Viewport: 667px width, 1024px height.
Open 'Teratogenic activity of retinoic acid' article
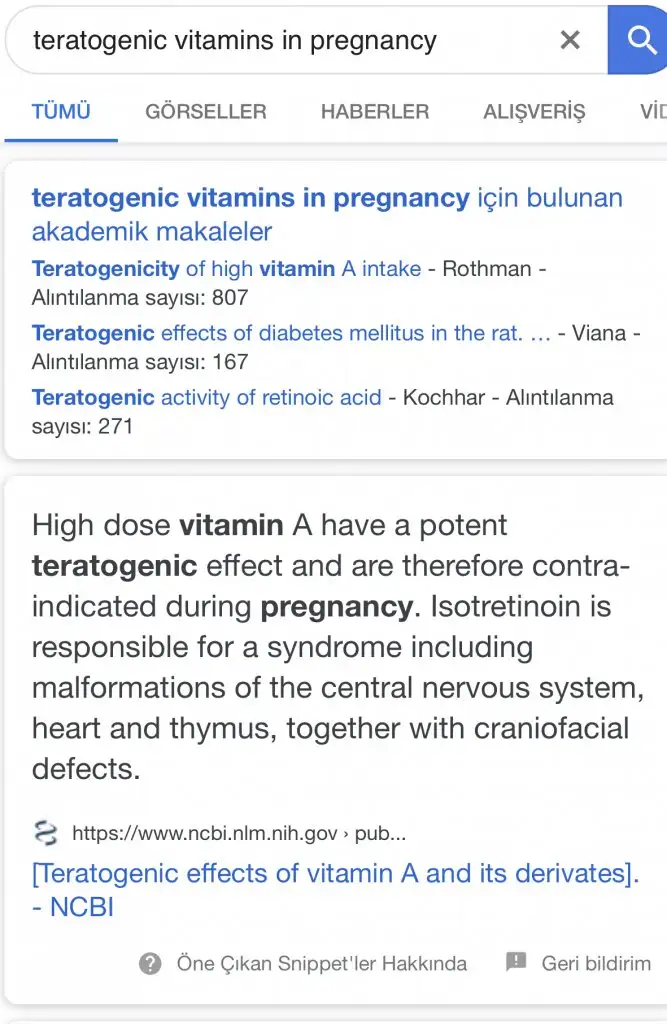tap(207, 398)
